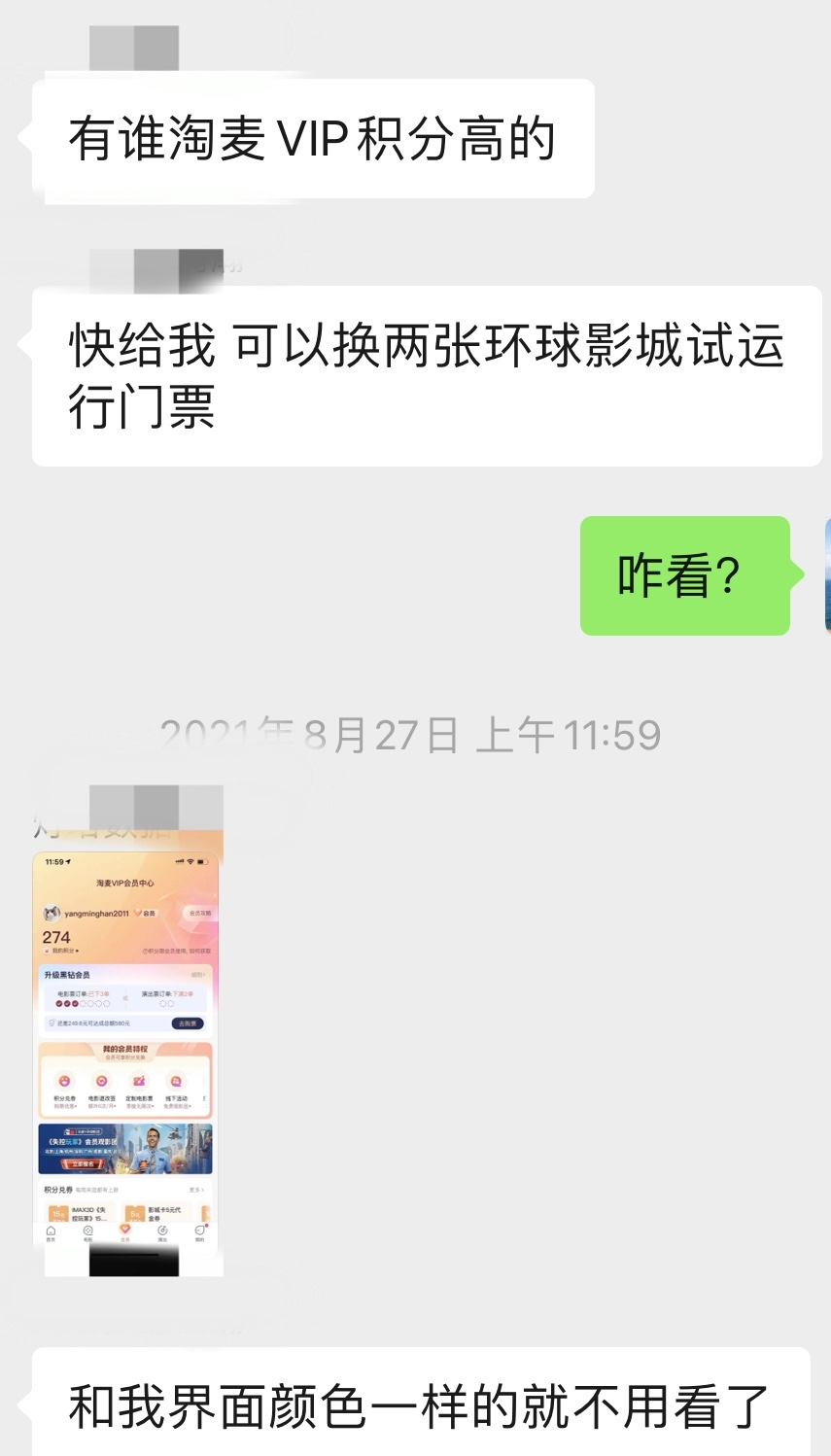The image size is (831, 1456).
Task: Open sender avatar above 有谁淘麦VIP积分高的 message
Action: [134, 47]
